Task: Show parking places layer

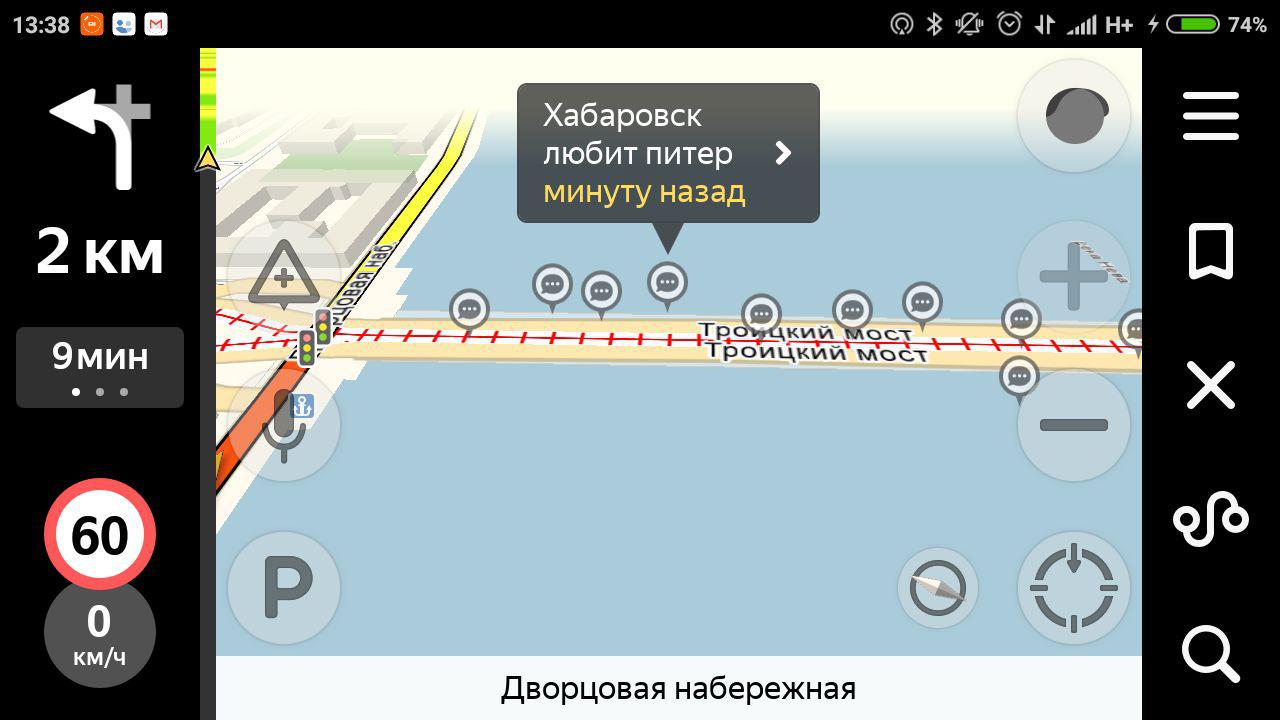Action: click(x=285, y=588)
